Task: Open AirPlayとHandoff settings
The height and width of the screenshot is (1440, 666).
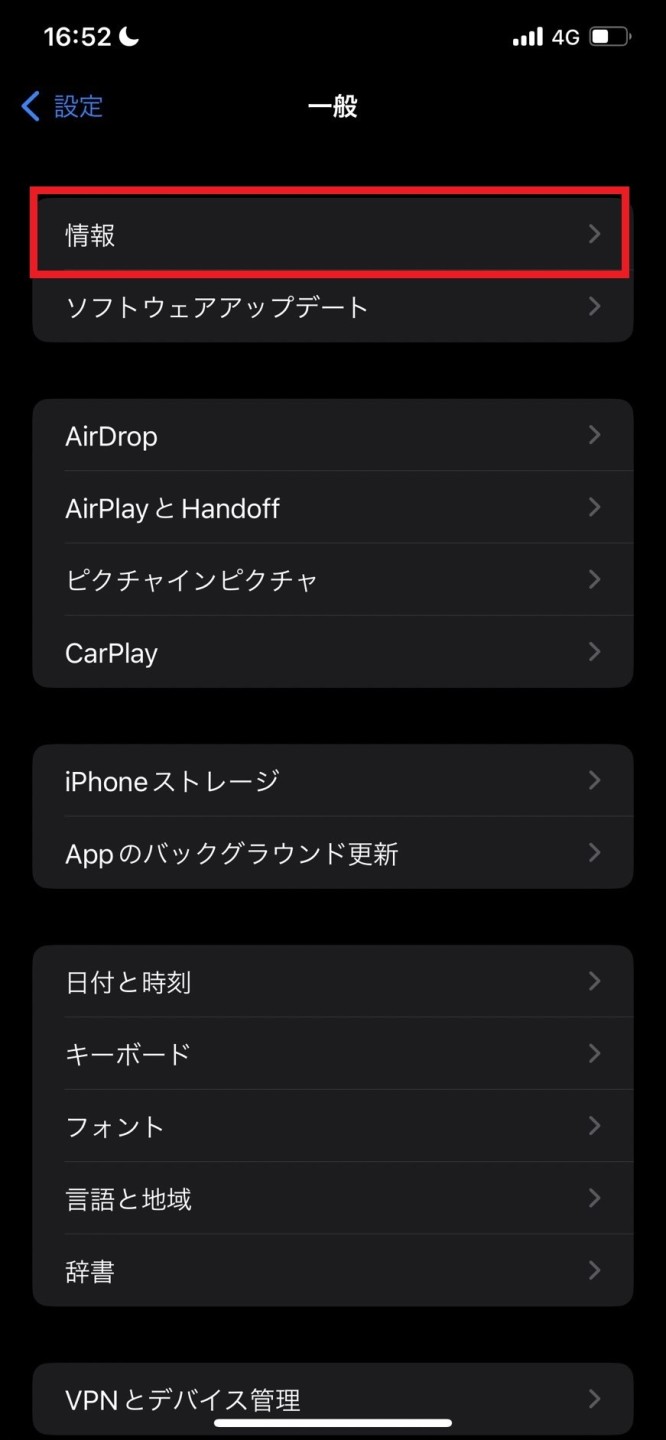Action: coord(332,508)
